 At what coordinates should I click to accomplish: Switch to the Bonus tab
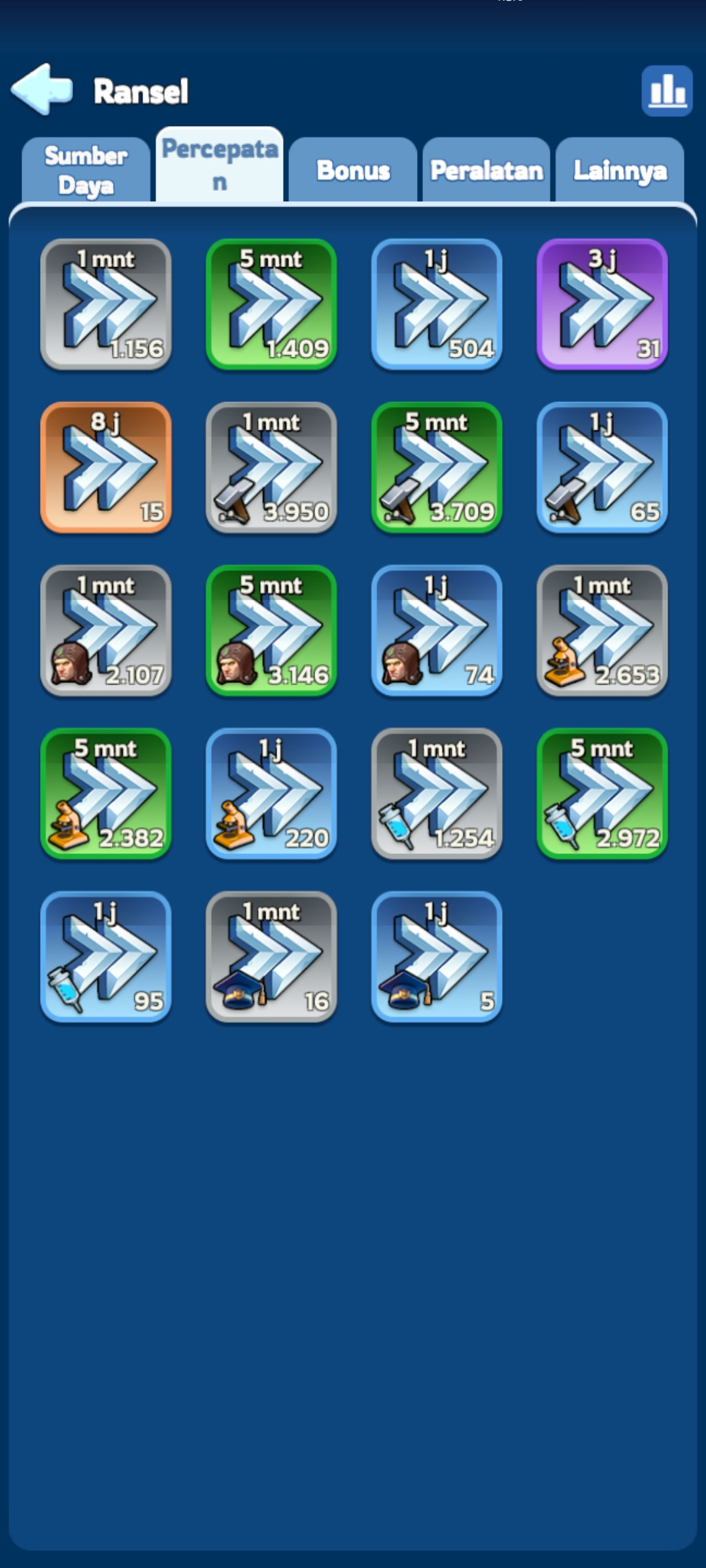353,171
